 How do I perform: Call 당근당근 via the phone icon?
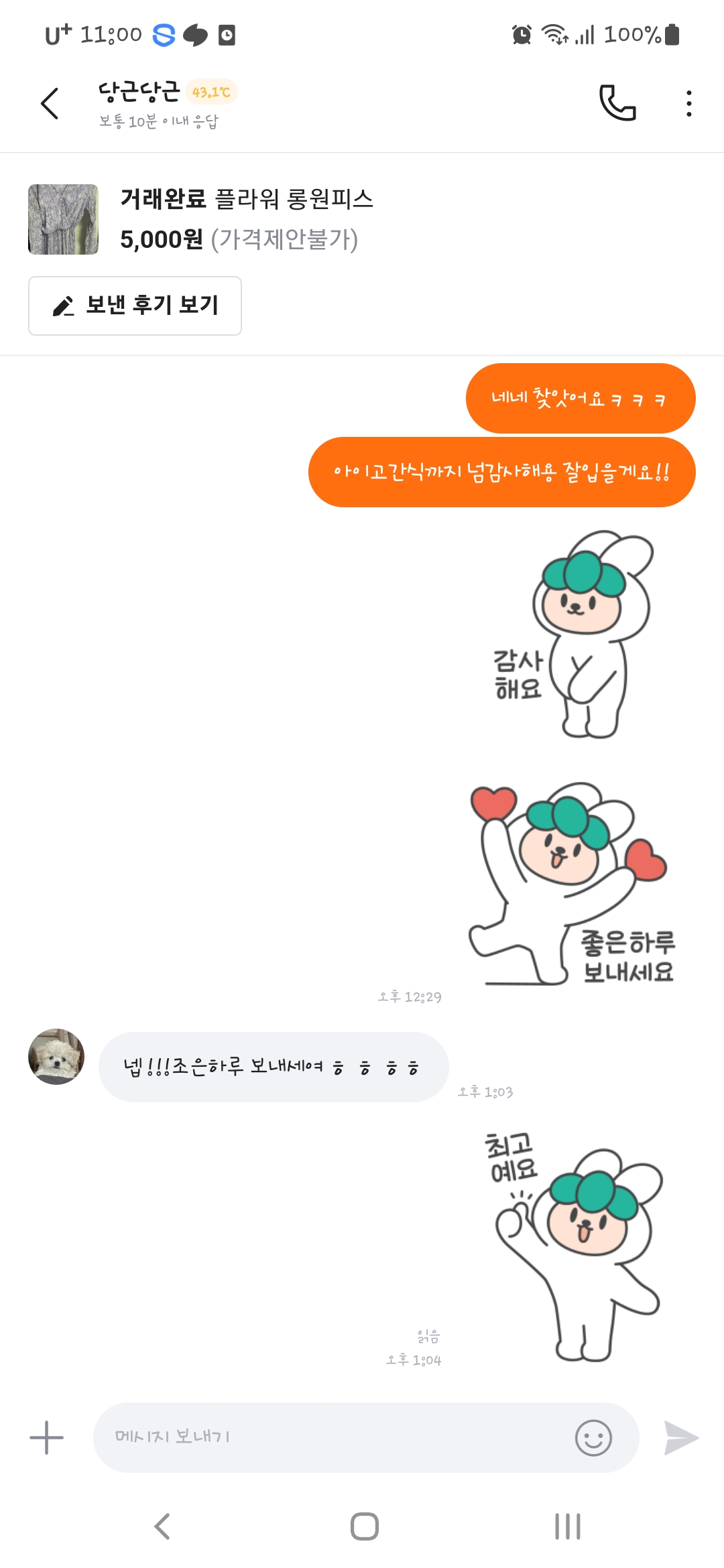click(x=617, y=103)
